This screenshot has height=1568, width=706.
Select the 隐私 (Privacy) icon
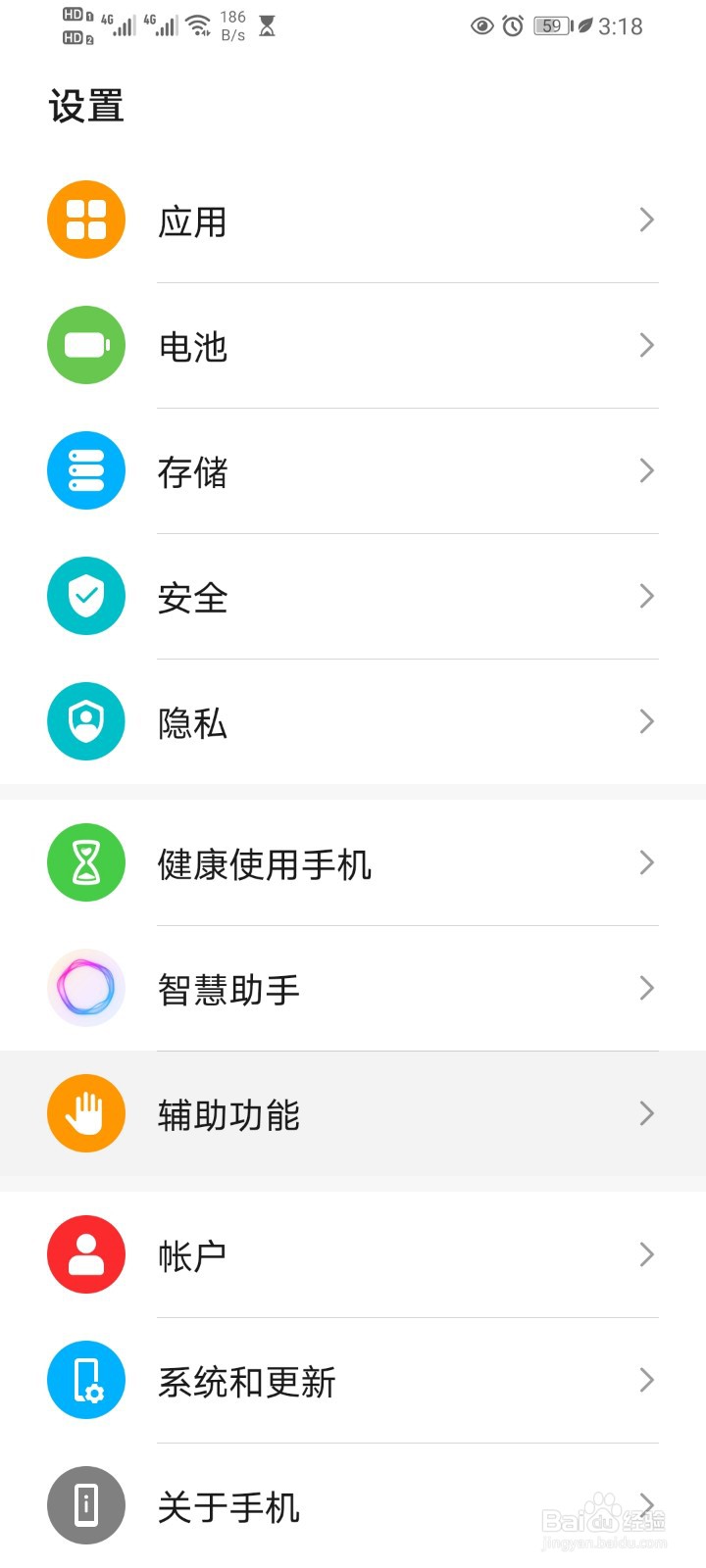pyautogui.click(x=85, y=721)
